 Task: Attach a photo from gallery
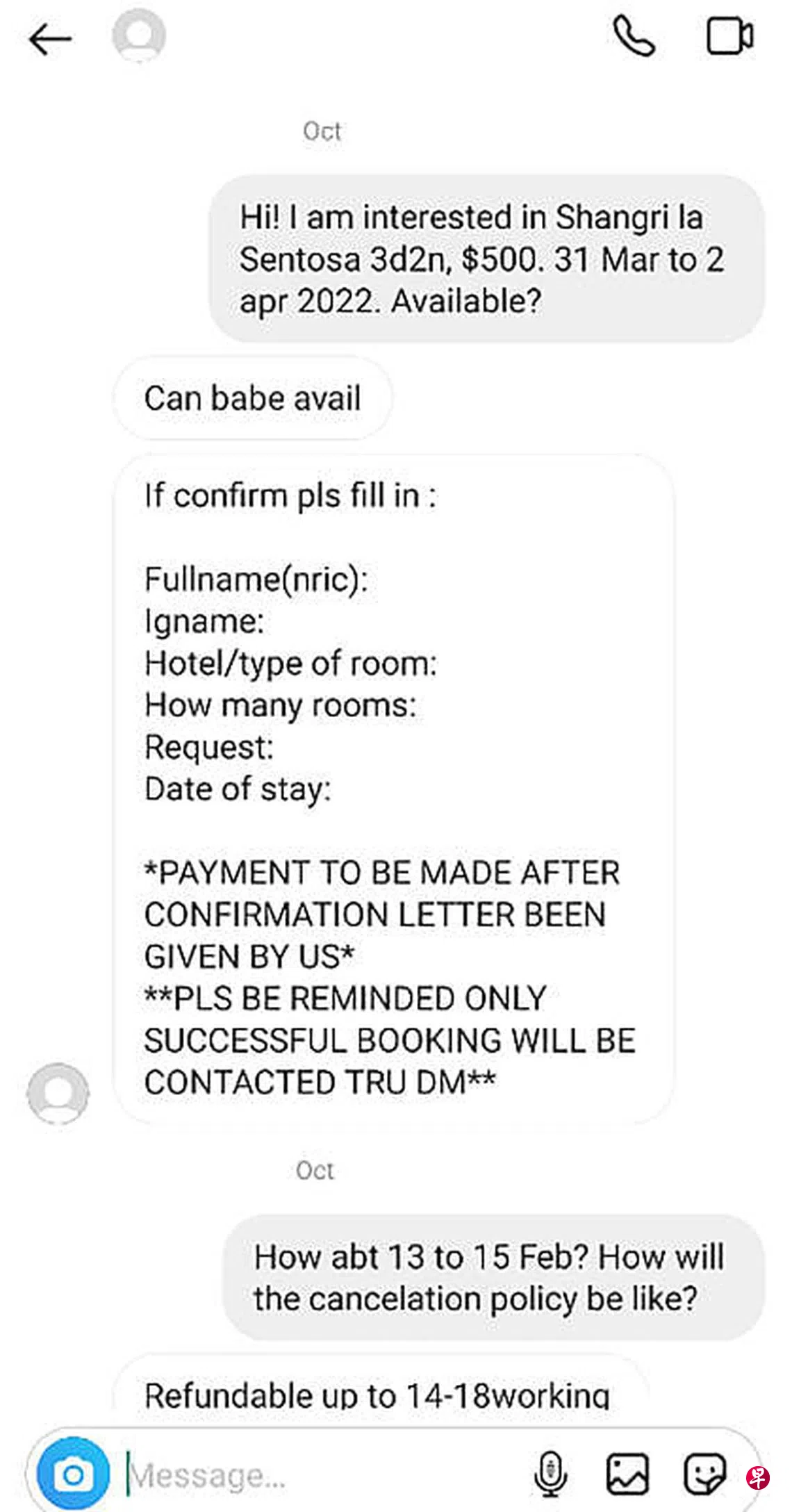(628, 1474)
